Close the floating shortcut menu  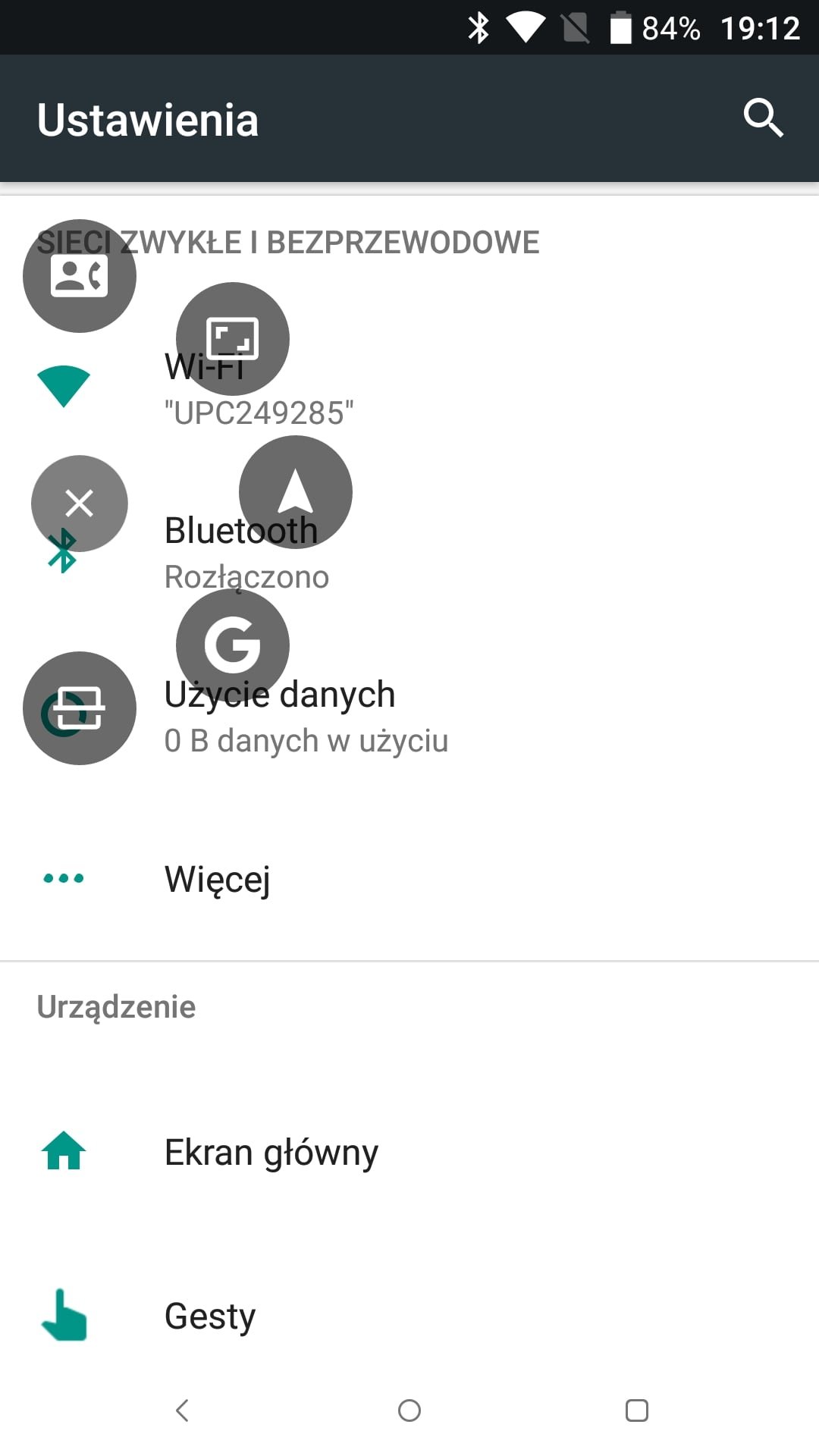tap(80, 503)
